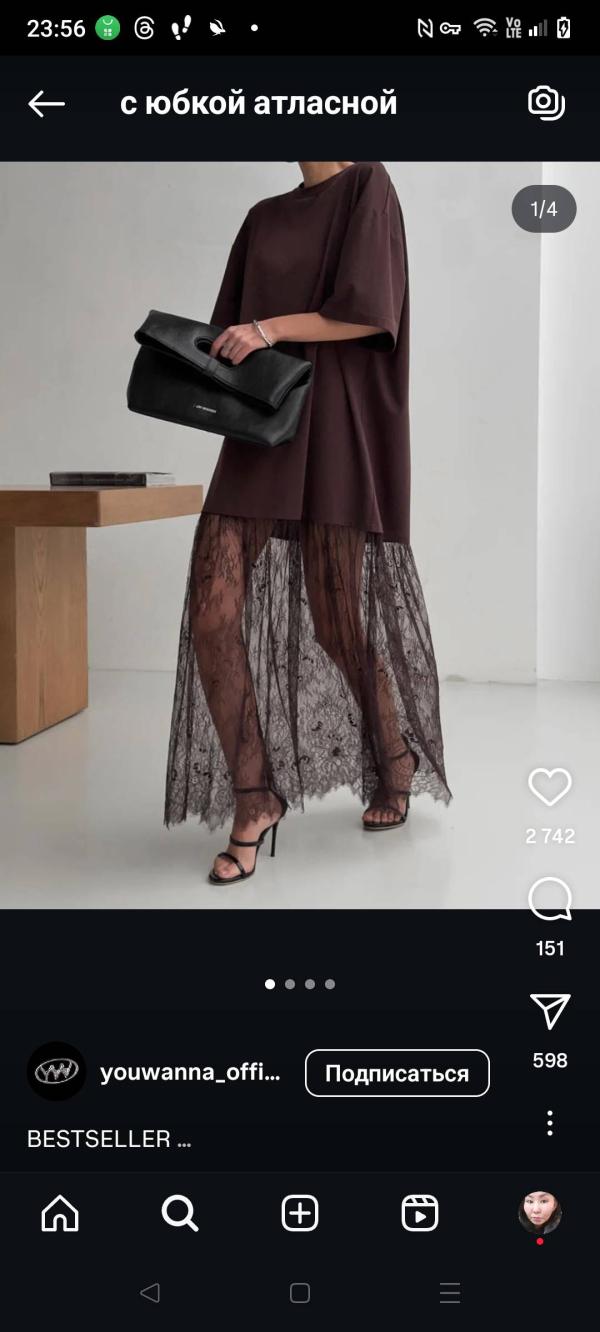Expand the BESTSELLER caption

pyautogui.click(x=108, y=1139)
